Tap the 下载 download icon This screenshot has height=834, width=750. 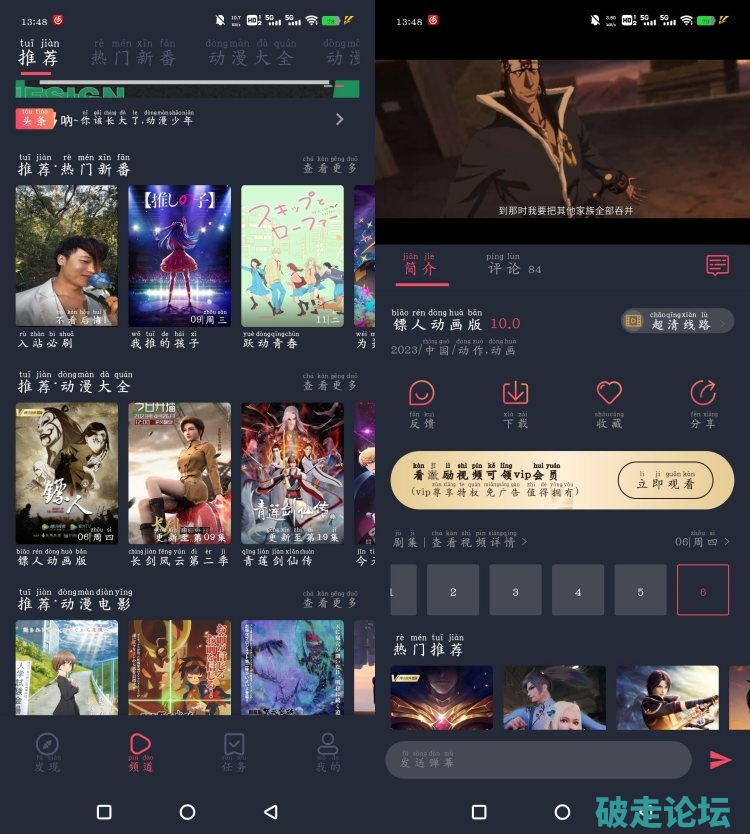(515, 402)
